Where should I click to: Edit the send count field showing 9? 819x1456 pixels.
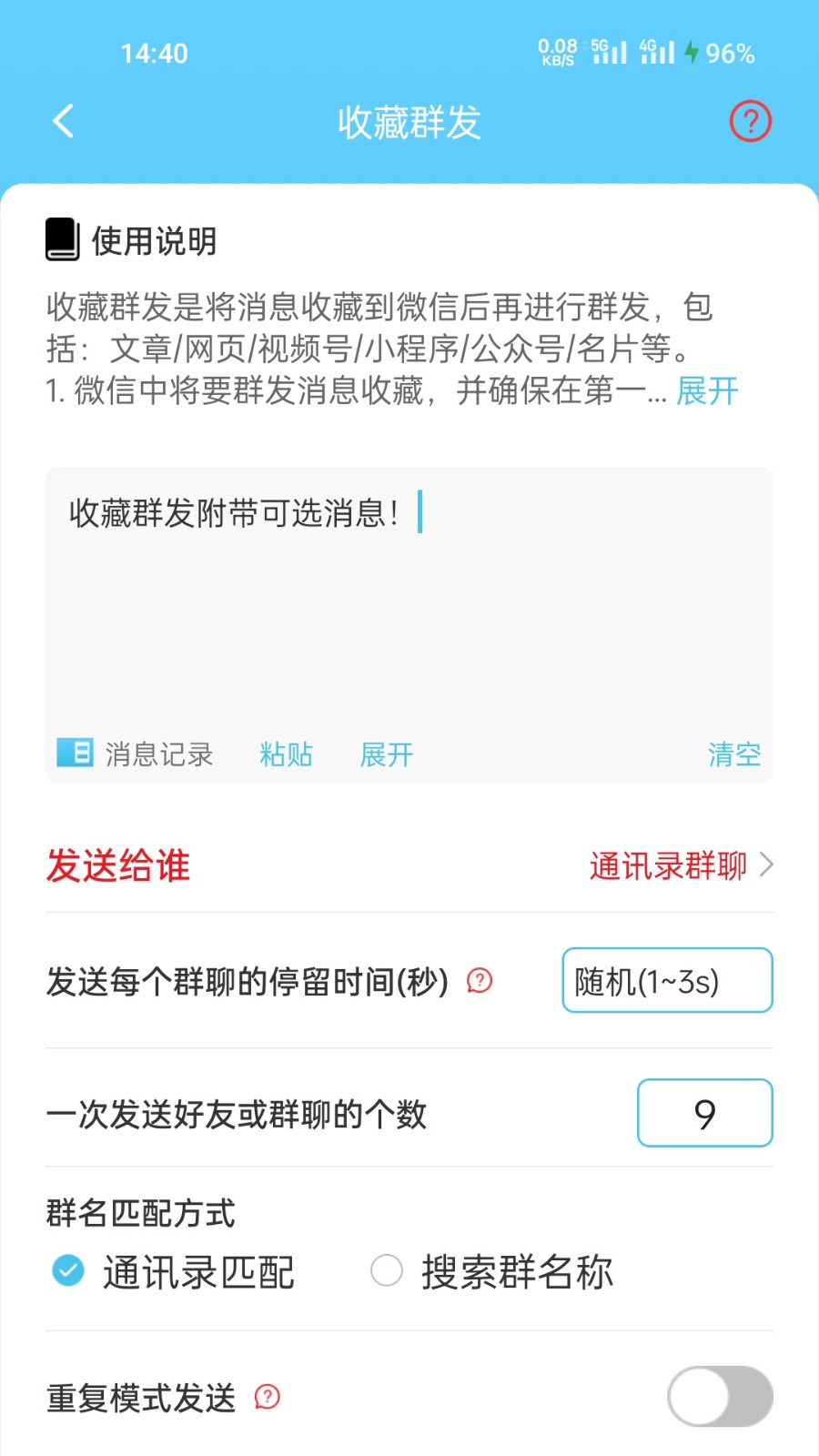click(x=705, y=1112)
